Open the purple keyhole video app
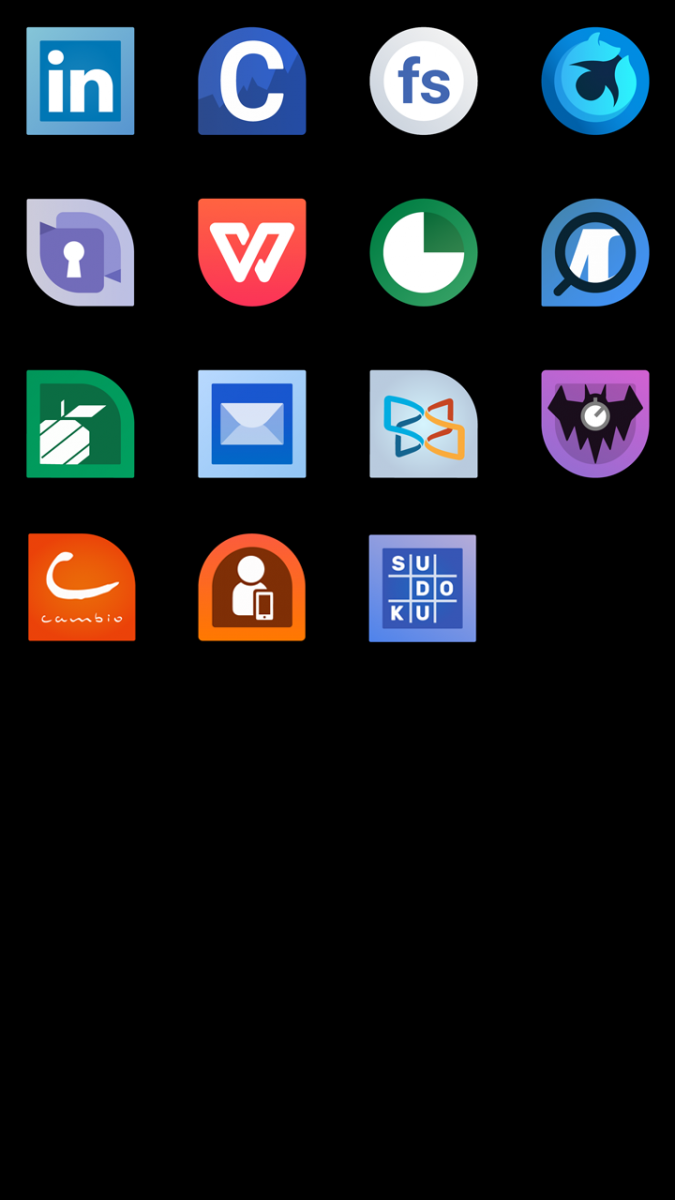Screen dimensions: 675x1200 click(x=80, y=253)
